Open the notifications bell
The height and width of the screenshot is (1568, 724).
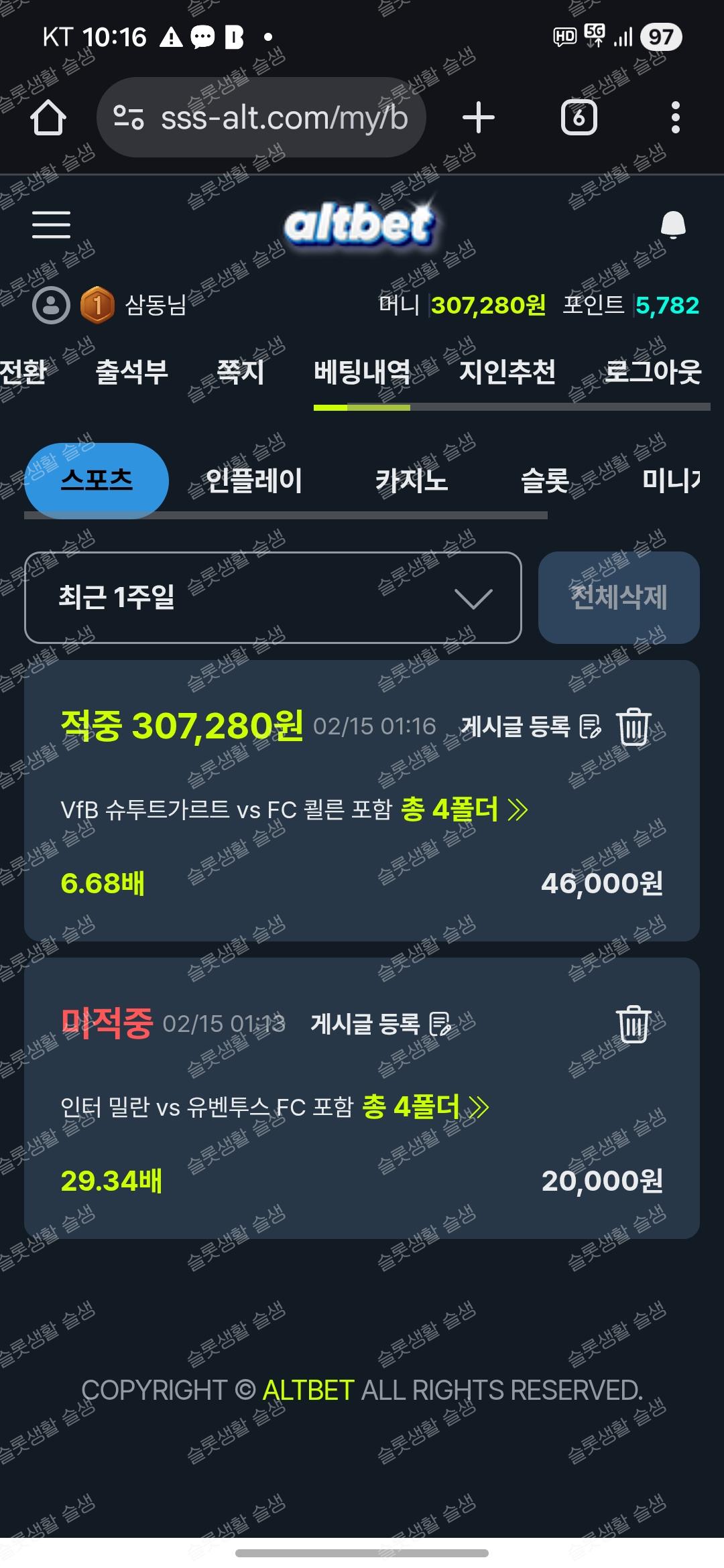pos(673,225)
